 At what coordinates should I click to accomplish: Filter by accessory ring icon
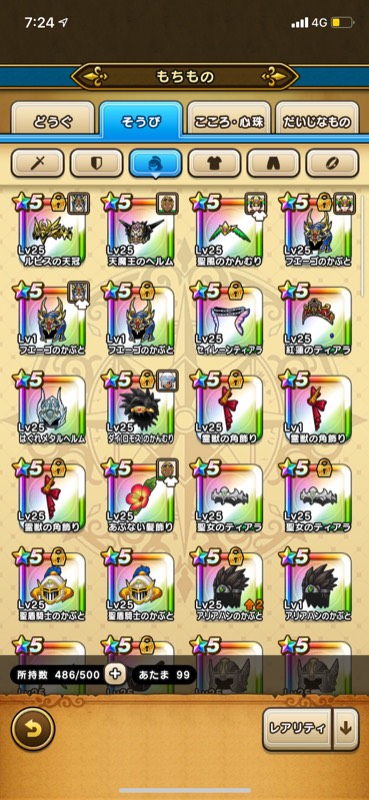332,163
